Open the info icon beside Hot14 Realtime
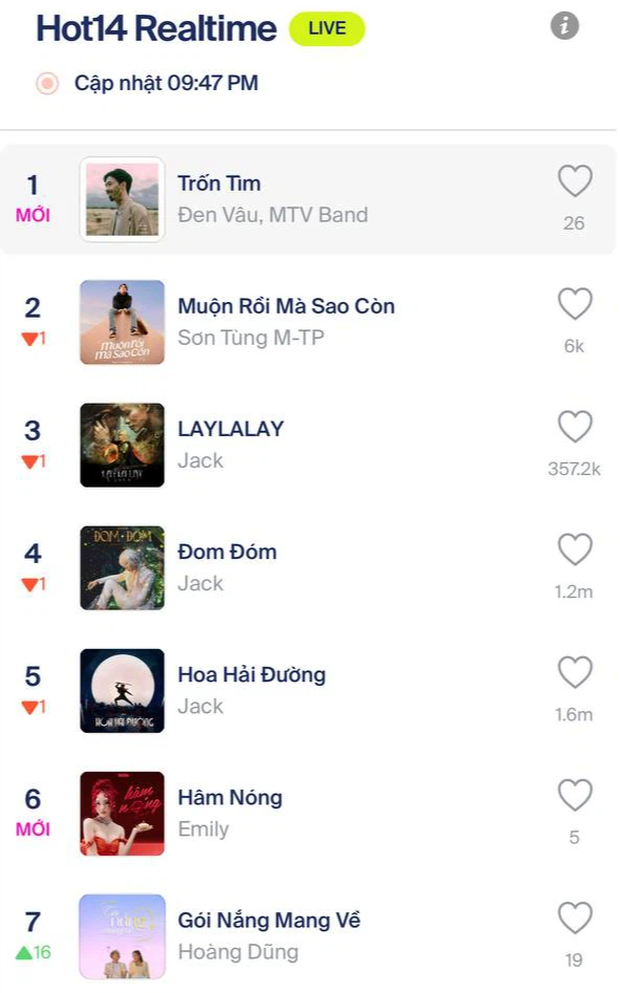This screenshot has width=620, height=993. coord(565,26)
